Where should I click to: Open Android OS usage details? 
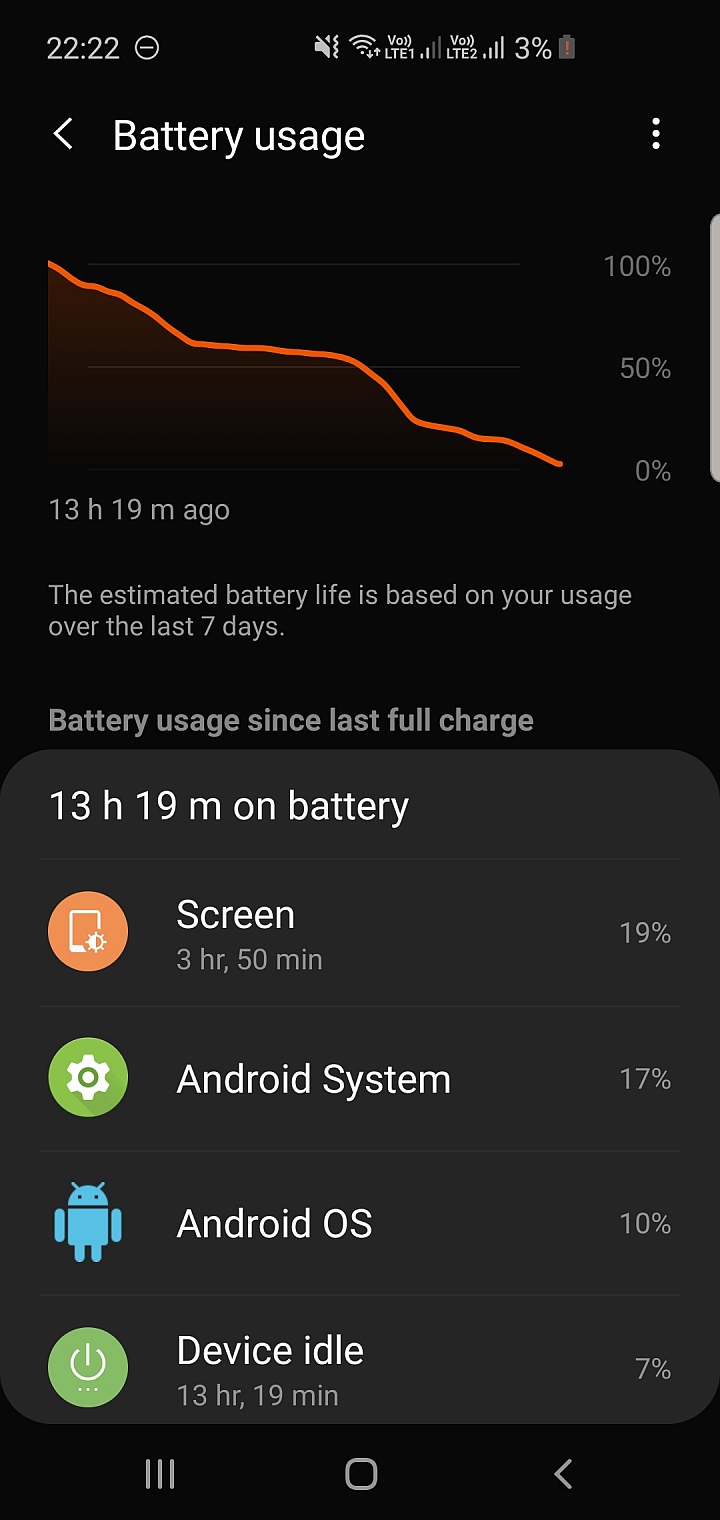click(x=360, y=1223)
